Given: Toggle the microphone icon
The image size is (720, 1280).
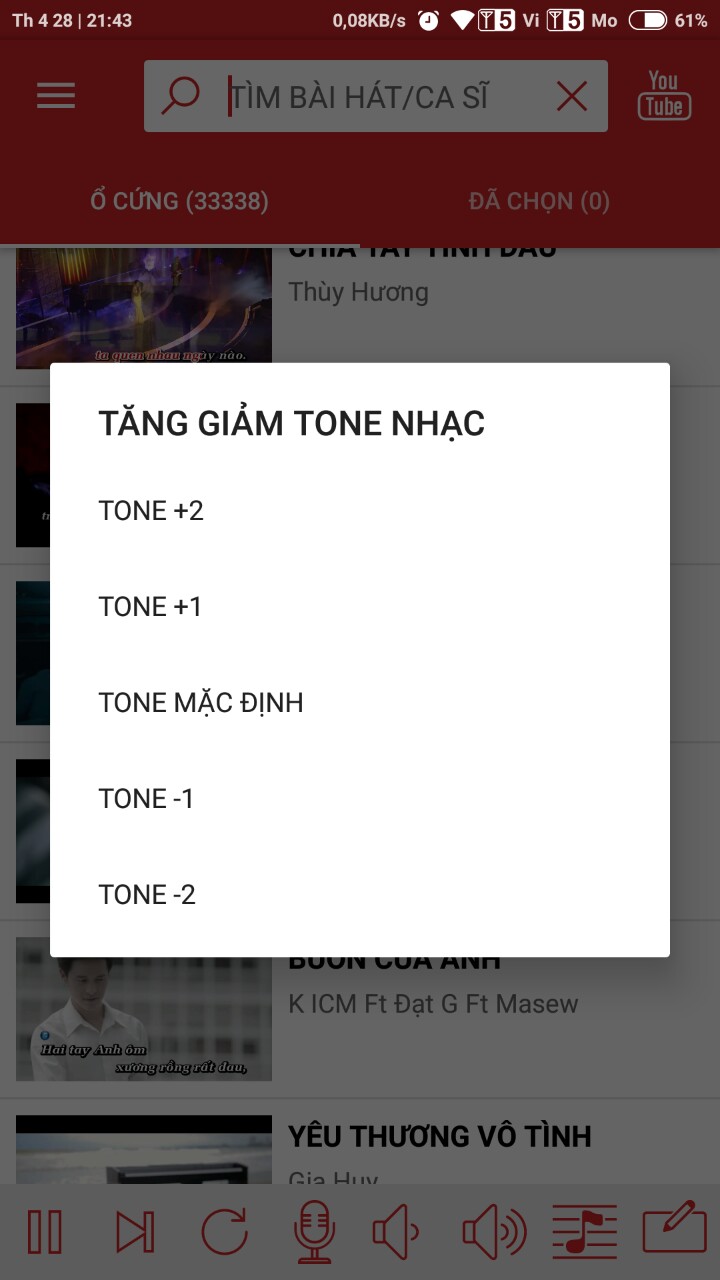Looking at the screenshot, I should [314, 1232].
